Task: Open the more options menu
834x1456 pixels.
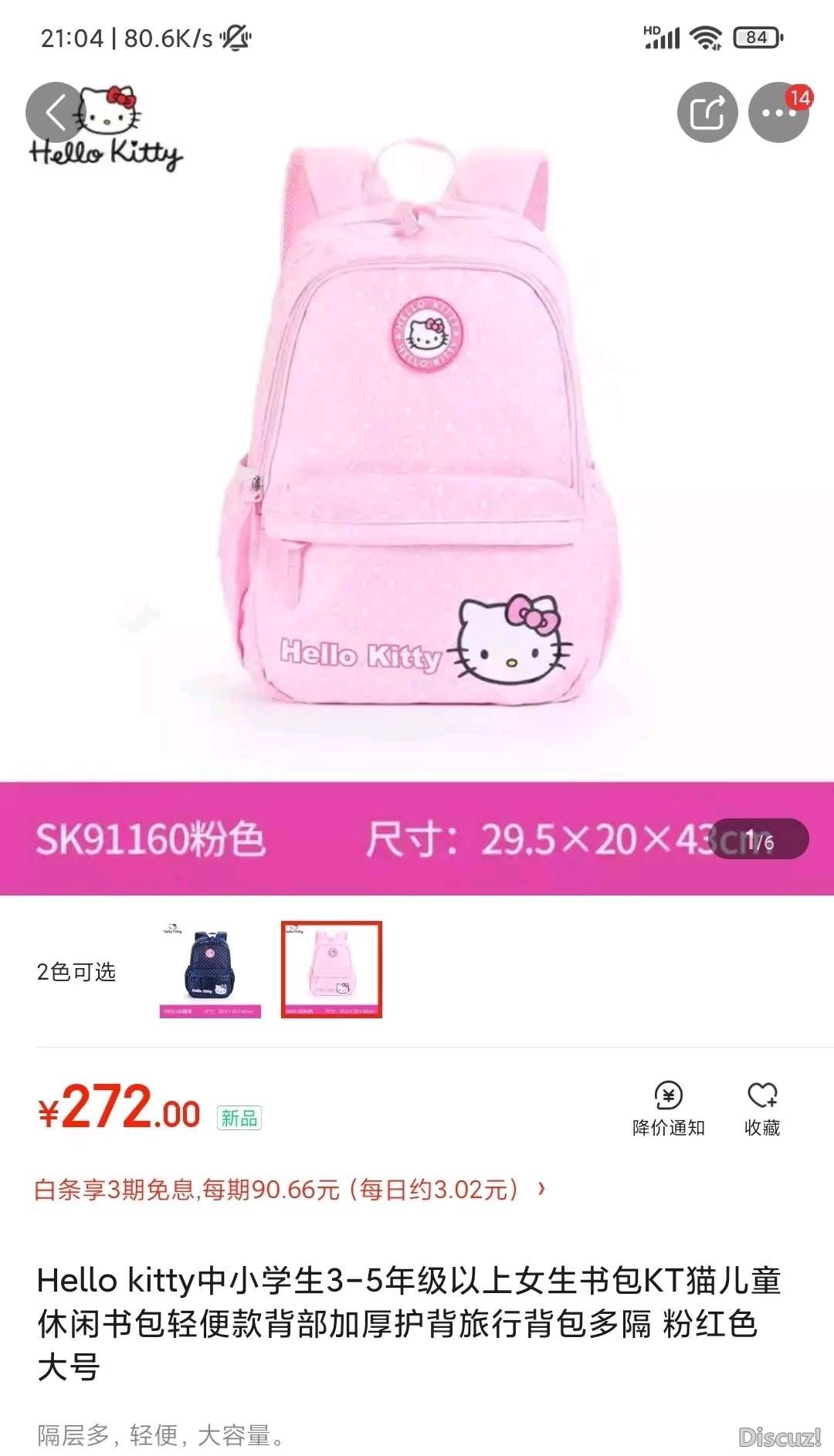Action: [778, 113]
